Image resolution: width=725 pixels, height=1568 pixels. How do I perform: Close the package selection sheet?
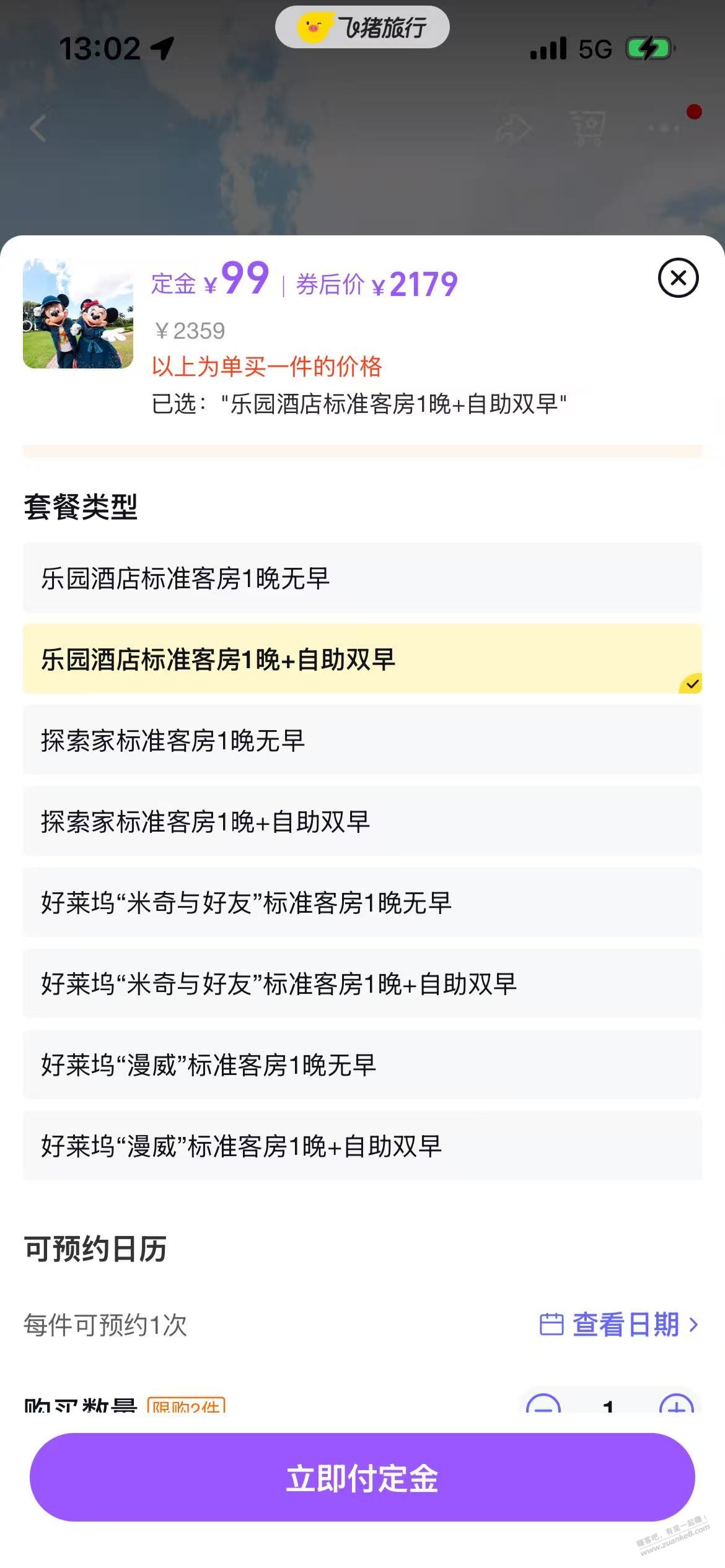coord(678,278)
